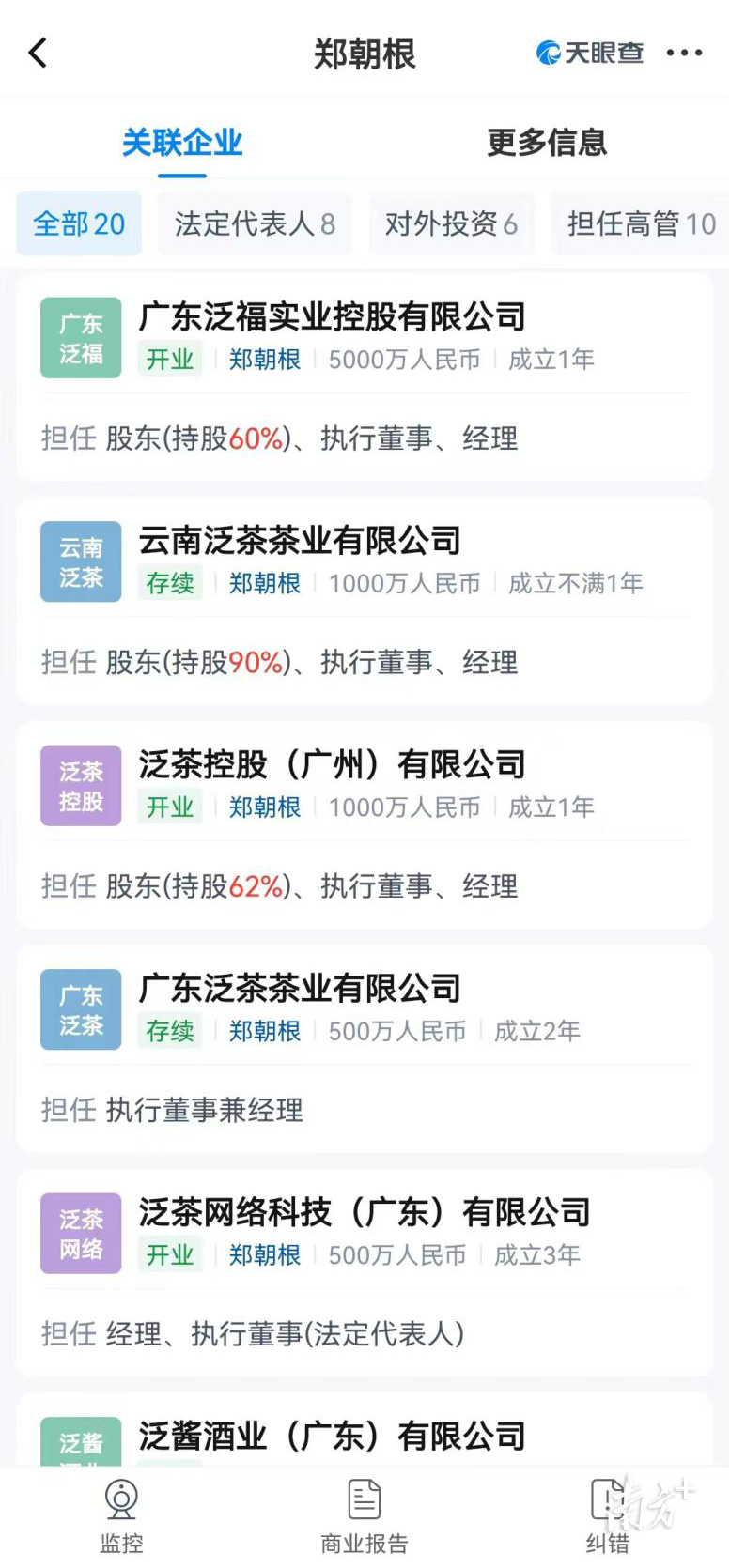The height and width of the screenshot is (1568, 730).
Task: Tap 郑朝根 link under 云南泛茶茶业
Action: (265, 584)
